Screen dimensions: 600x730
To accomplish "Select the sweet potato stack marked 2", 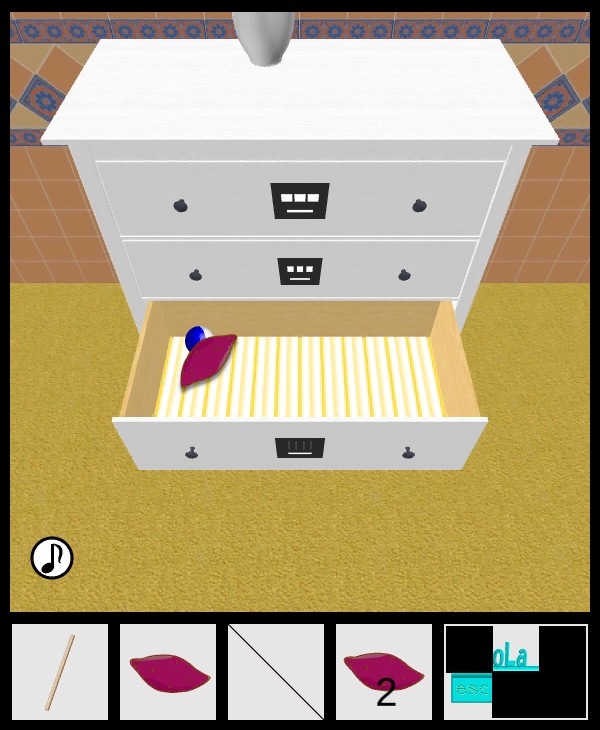I will [384, 672].
